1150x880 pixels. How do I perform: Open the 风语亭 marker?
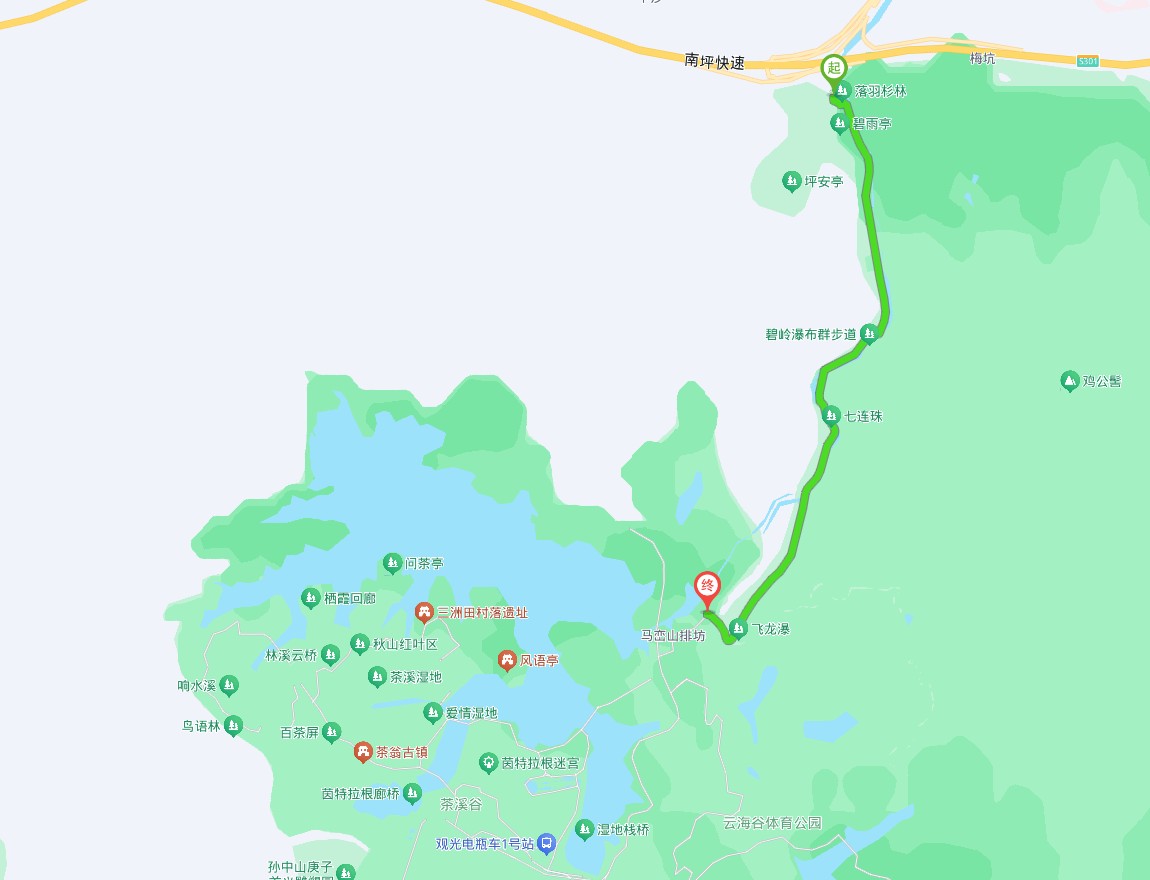[x=506, y=661]
